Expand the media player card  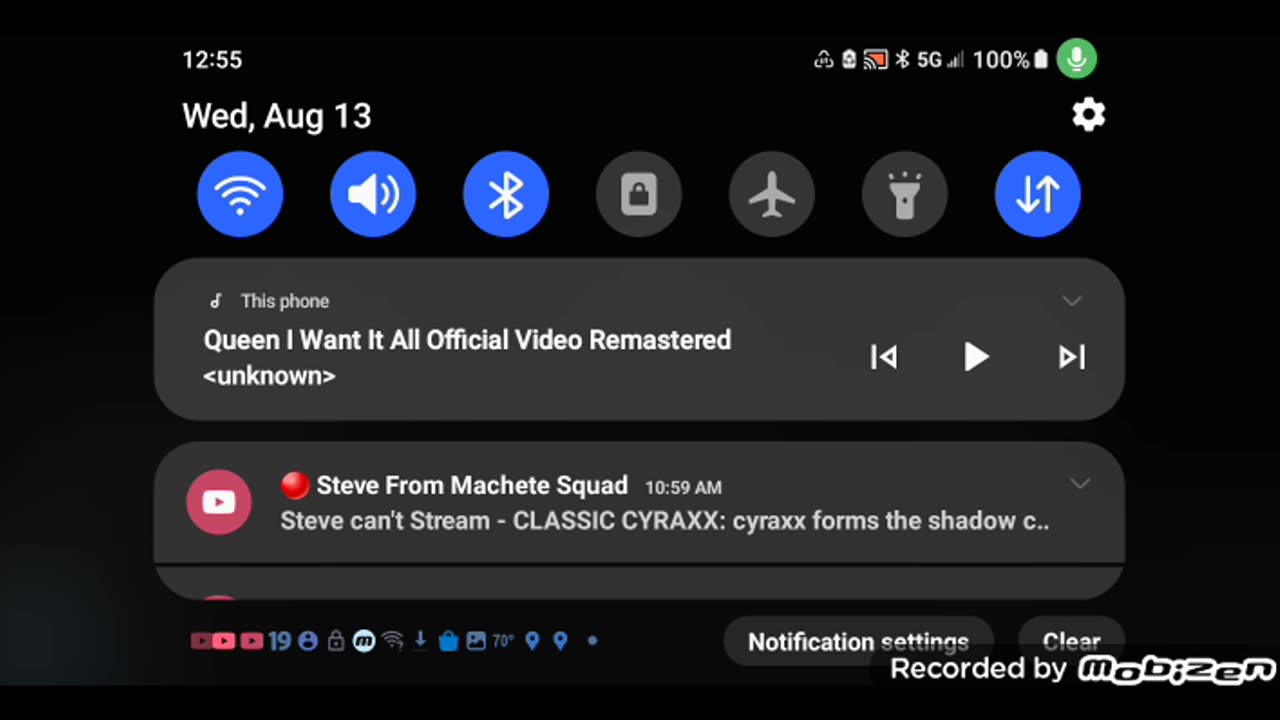pos(1072,301)
